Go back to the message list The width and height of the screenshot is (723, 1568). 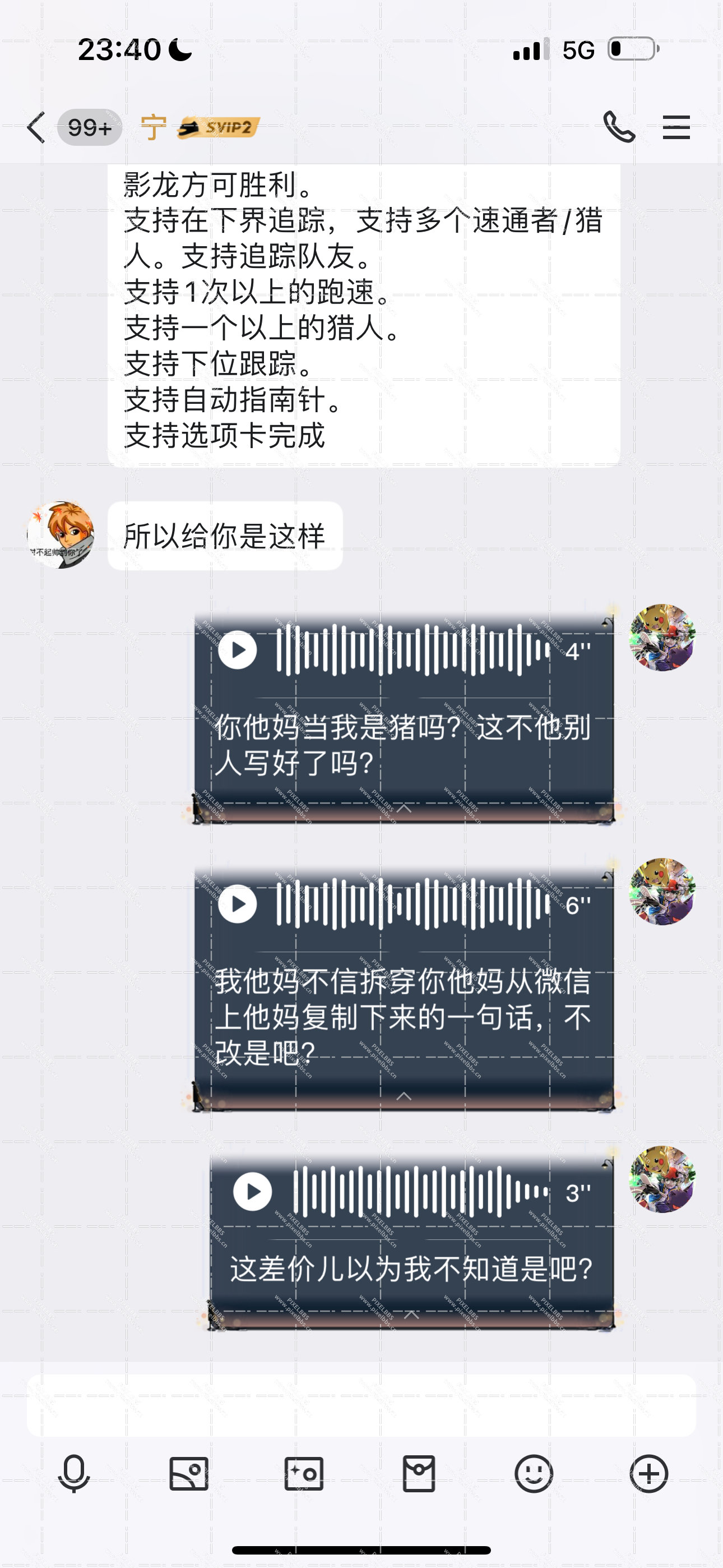click(x=36, y=128)
